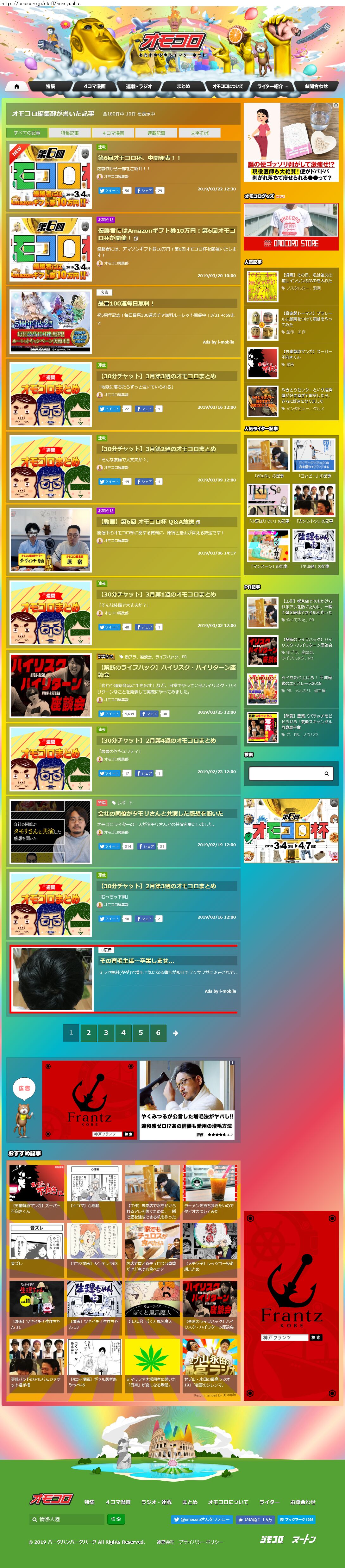Open 4コマ漫画 in the top navigation
The image size is (345, 1568).
click(x=94, y=86)
